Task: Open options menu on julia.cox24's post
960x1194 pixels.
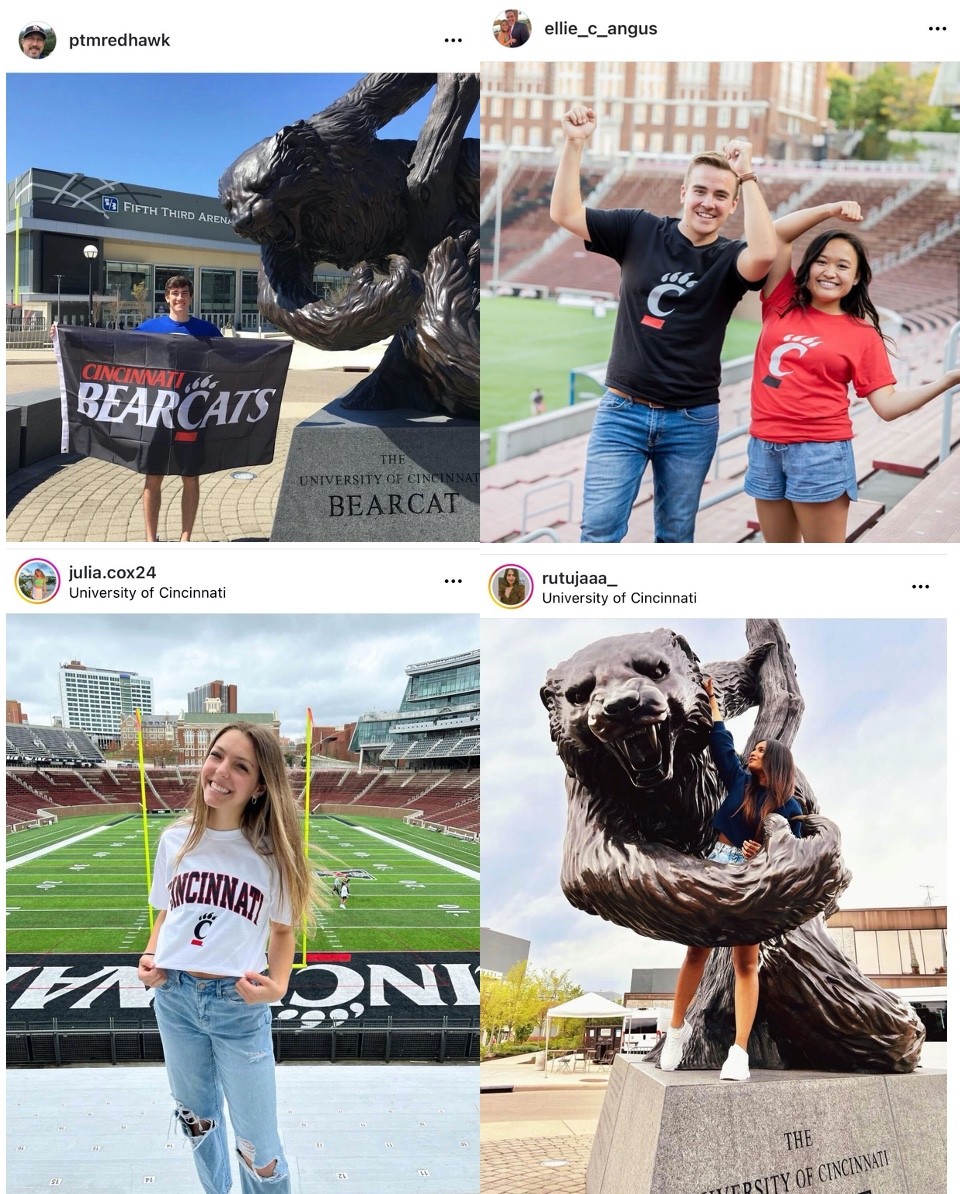Action: point(453,580)
